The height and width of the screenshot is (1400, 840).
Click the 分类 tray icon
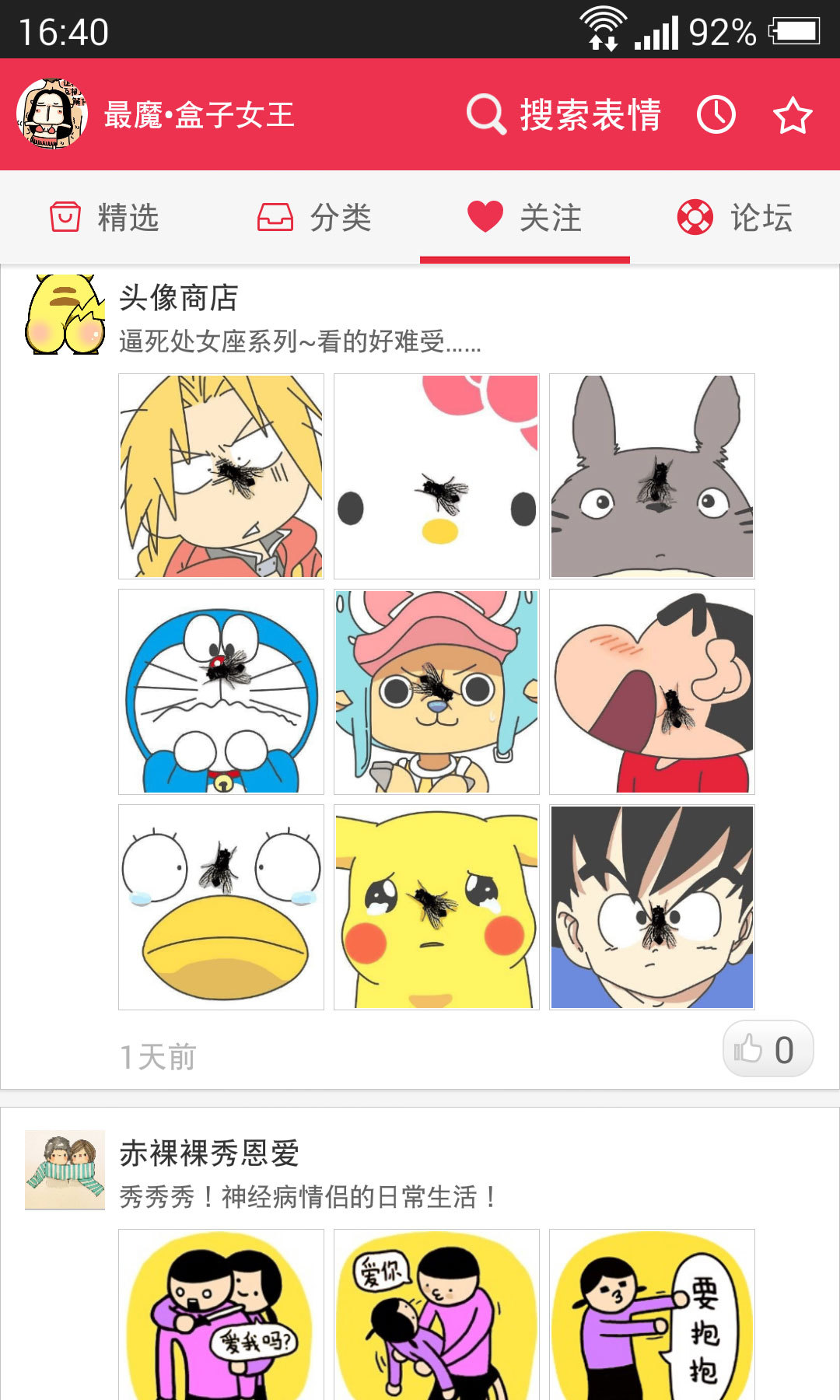click(275, 218)
